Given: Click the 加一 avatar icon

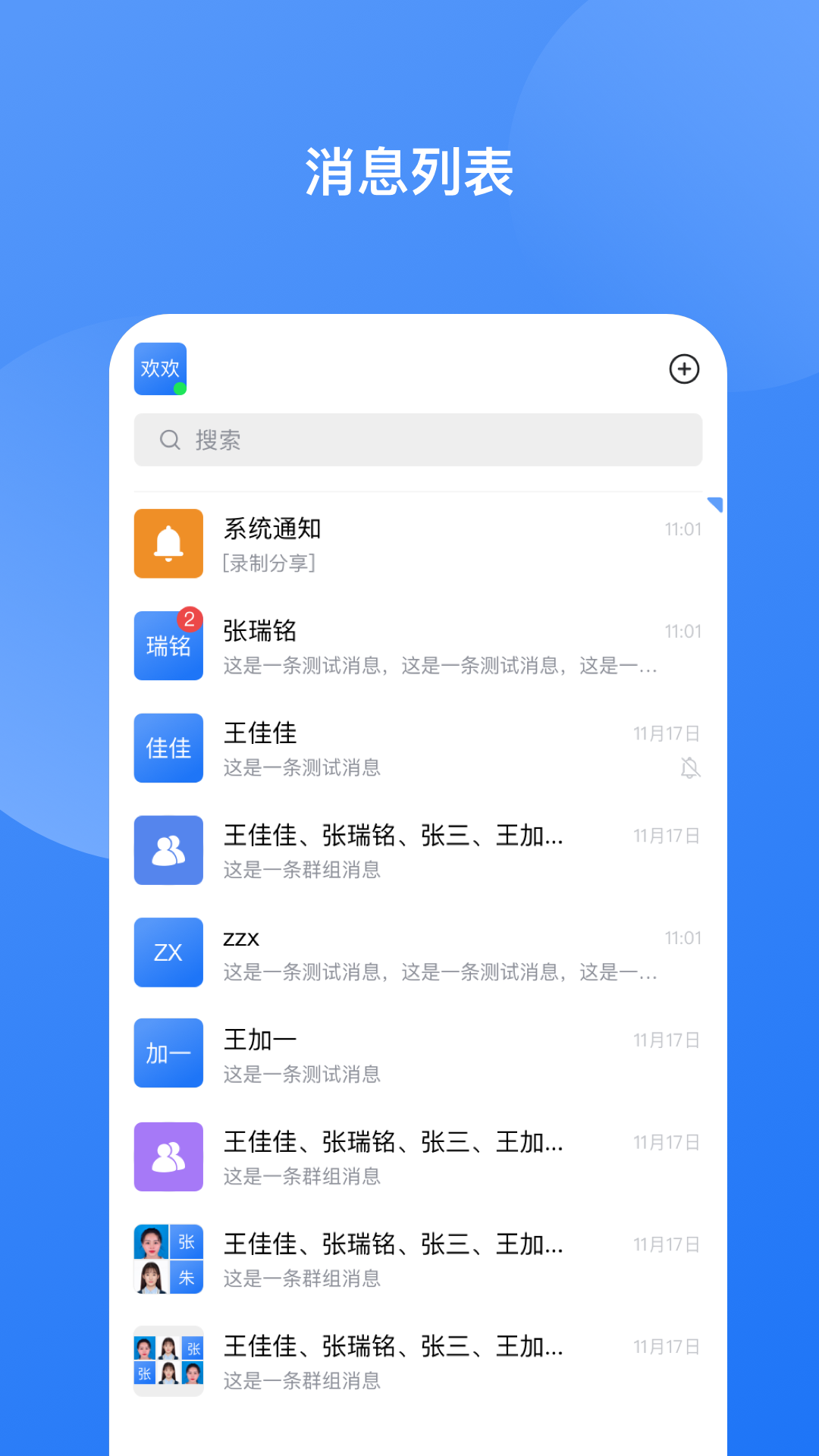Looking at the screenshot, I should coord(168,1053).
